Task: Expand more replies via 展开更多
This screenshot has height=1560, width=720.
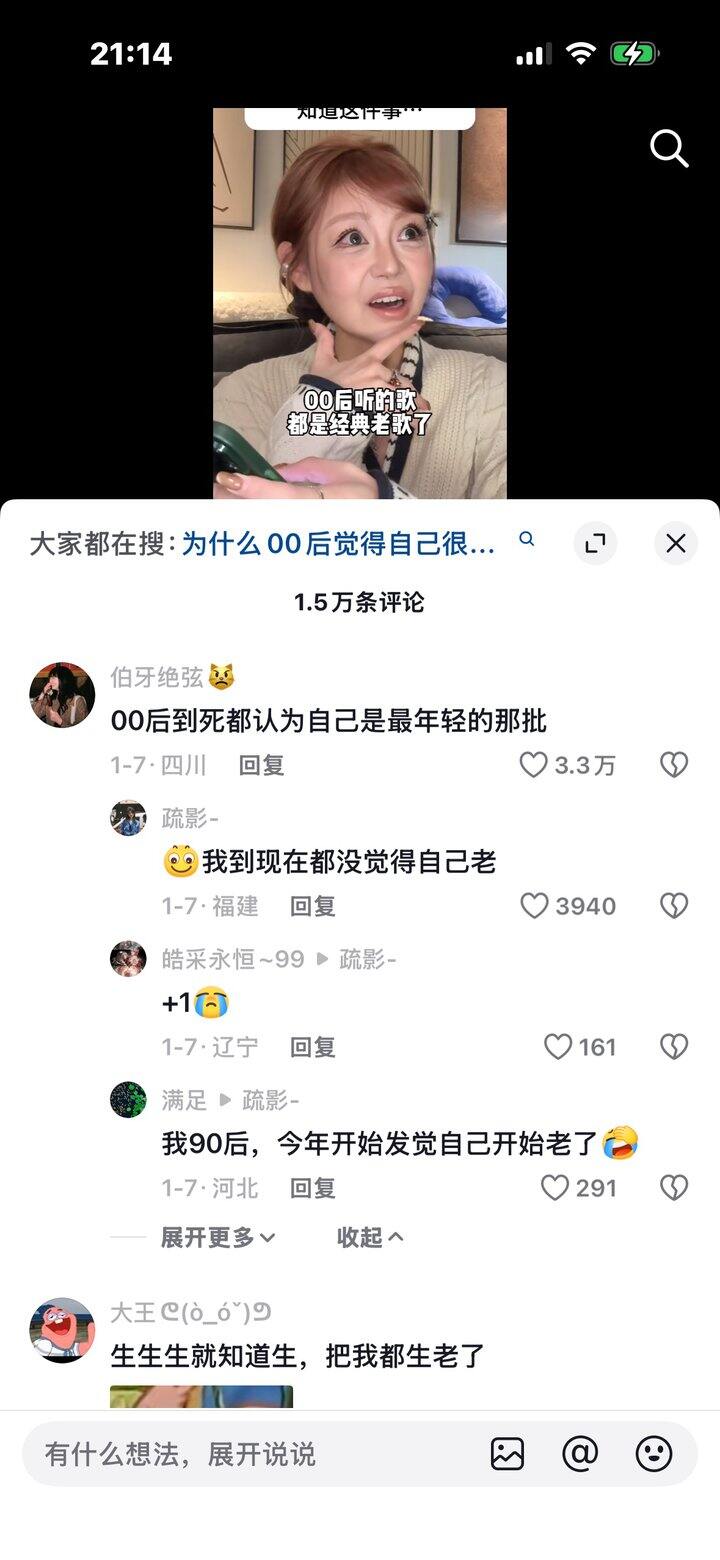Action: 210,1237
